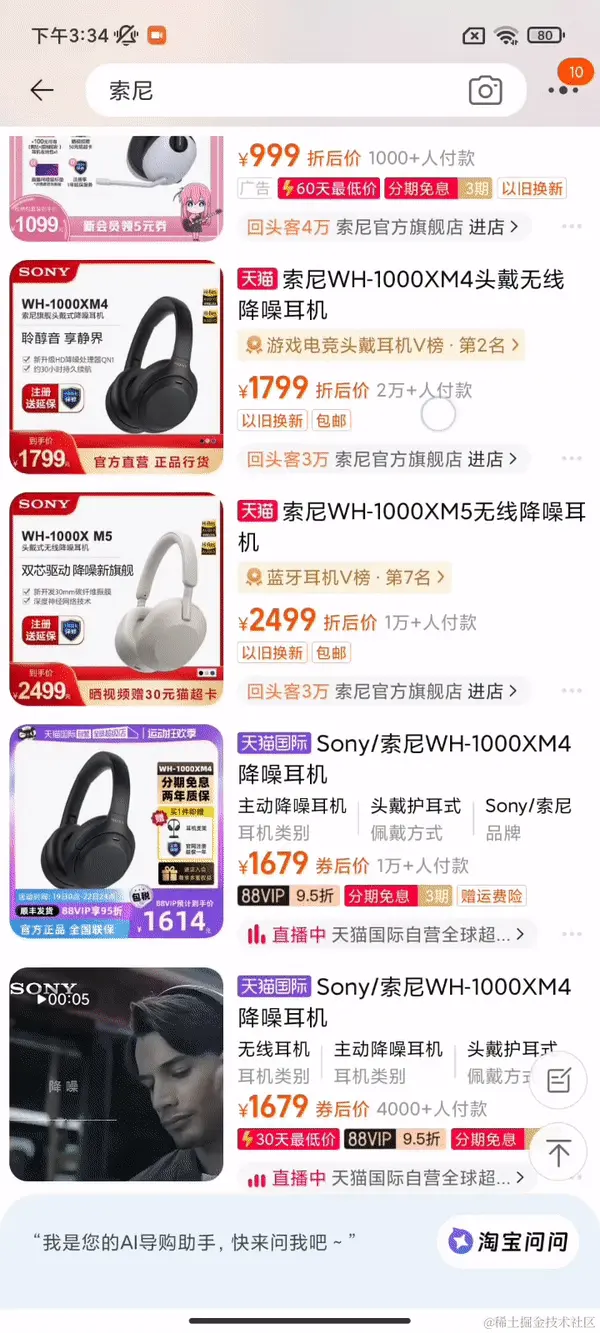Viewport: 600px width, 1333px height.
Task: Go back with the arrow icon
Action: (41, 90)
